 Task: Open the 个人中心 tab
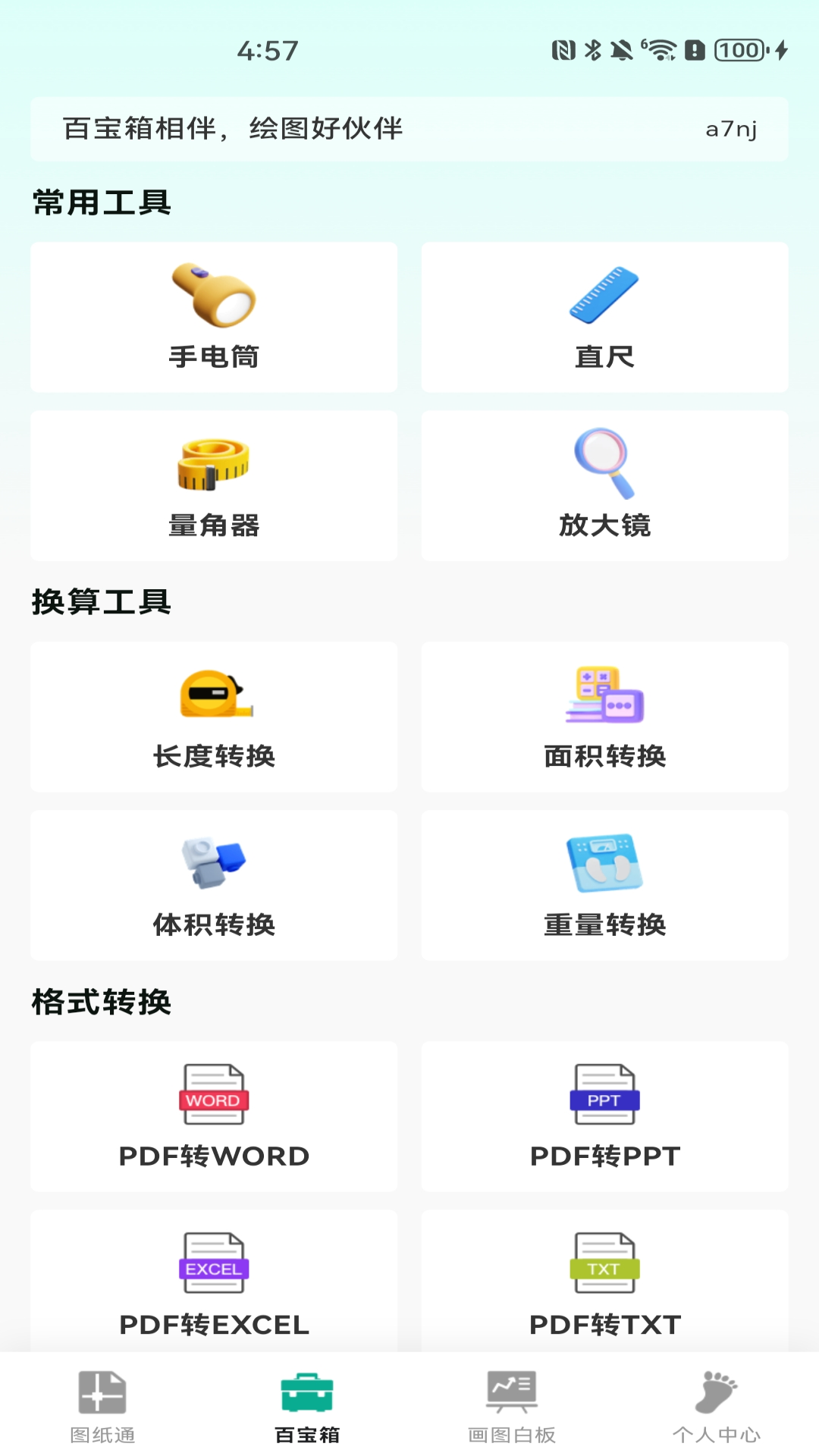pos(717,1406)
